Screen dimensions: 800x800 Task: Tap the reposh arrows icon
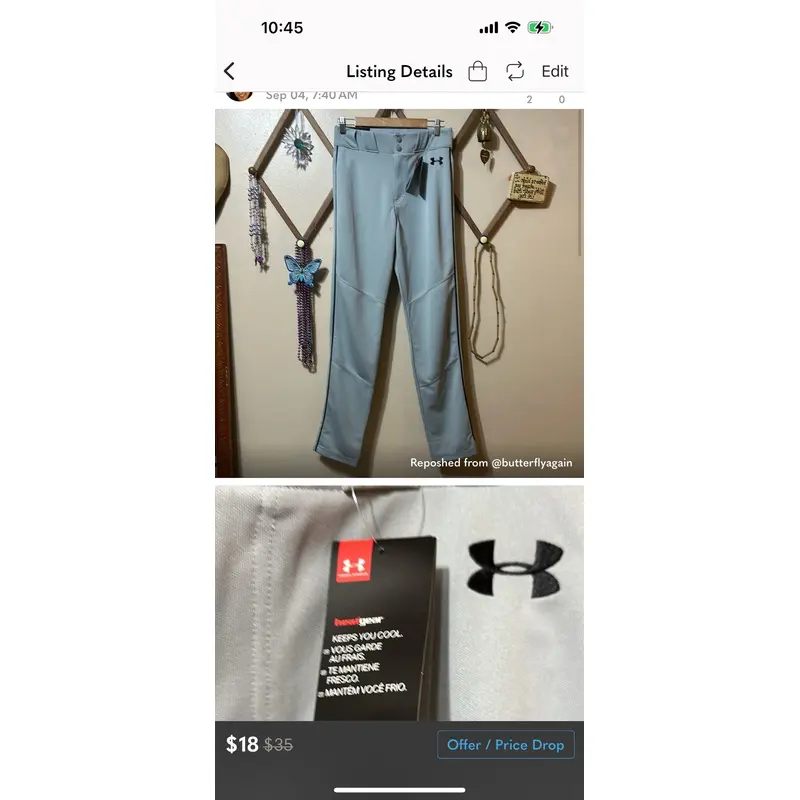[x=515, y=71]
